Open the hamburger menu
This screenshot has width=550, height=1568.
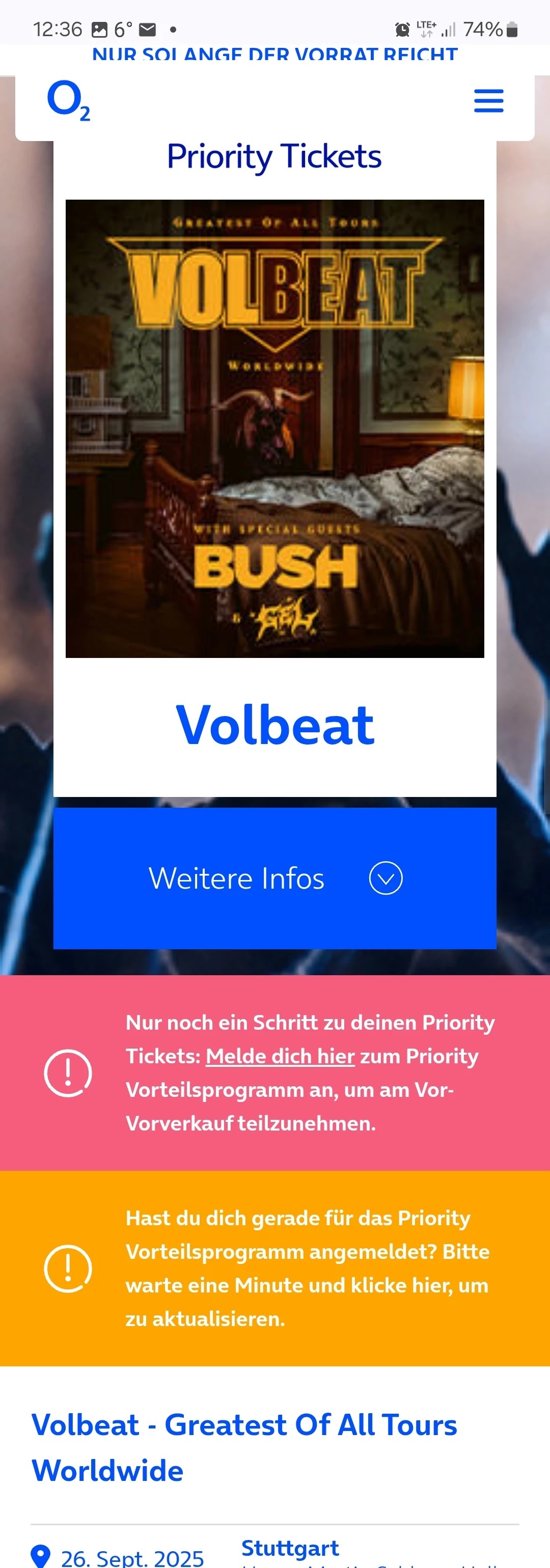click(488, 101)
